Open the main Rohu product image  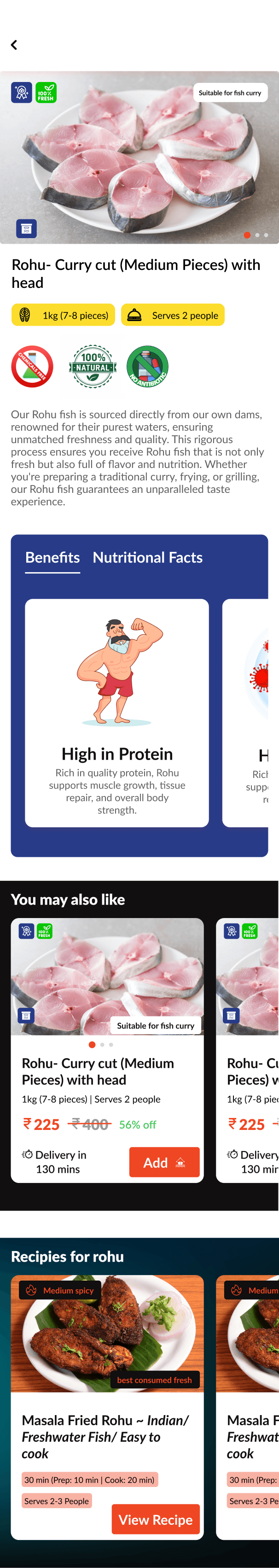tap(139, 158)
